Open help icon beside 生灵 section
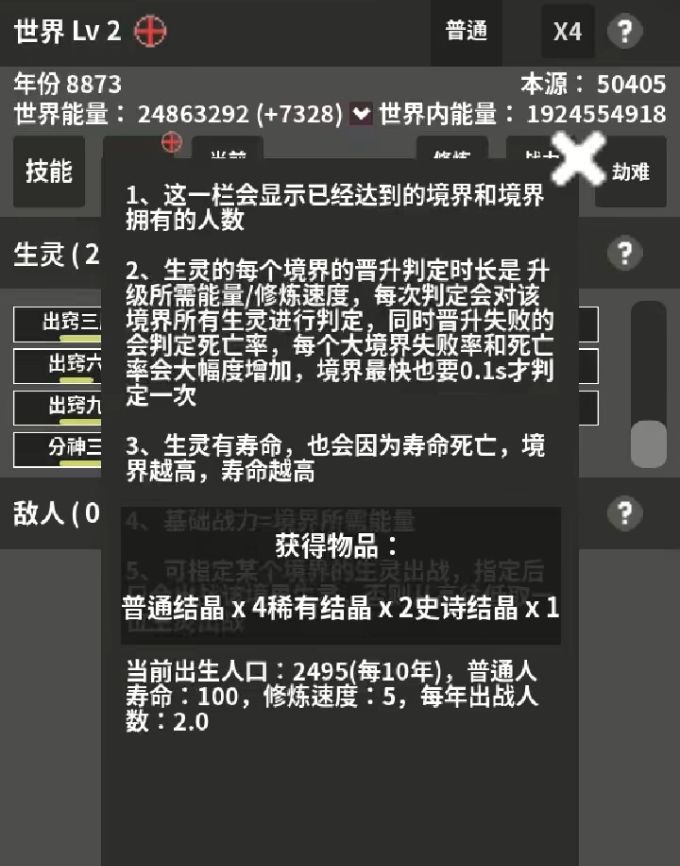Viewport: 680px width, 866px height. tap(625, 252)
